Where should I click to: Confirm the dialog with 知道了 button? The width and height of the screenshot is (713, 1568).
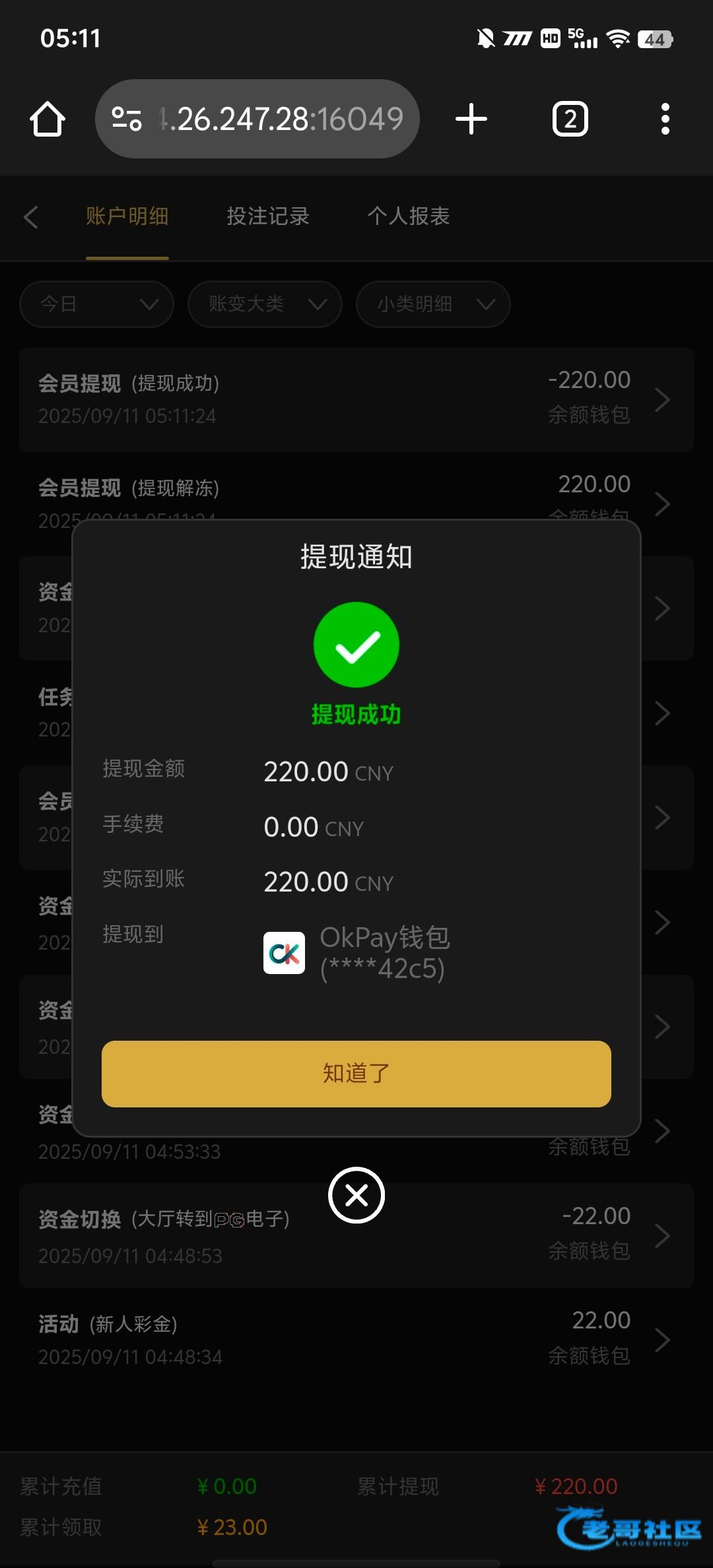point(356,1074)
